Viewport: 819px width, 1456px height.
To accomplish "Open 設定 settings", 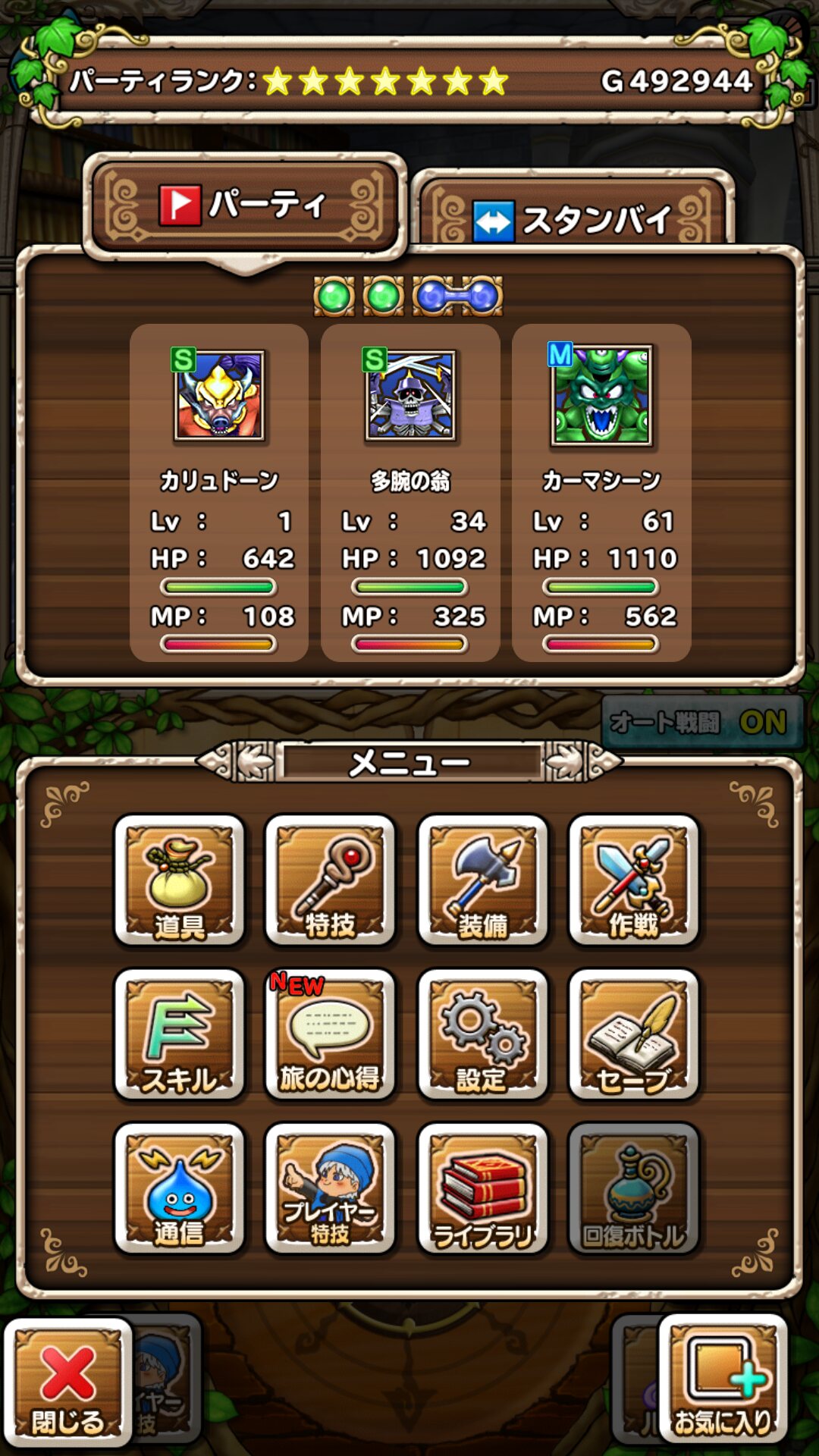I will 482,1034.
